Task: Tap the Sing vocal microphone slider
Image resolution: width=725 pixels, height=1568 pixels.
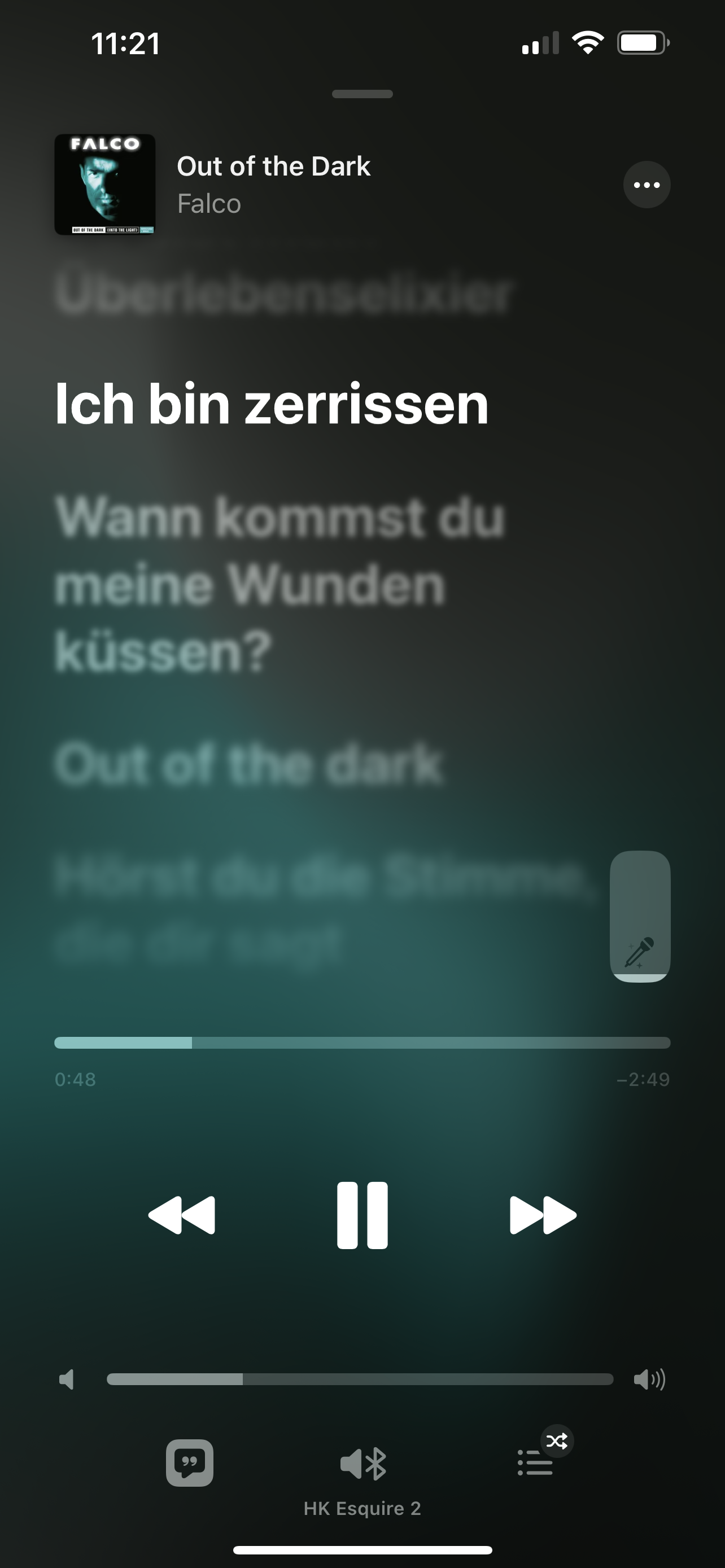Action: (x=640, y=916)
